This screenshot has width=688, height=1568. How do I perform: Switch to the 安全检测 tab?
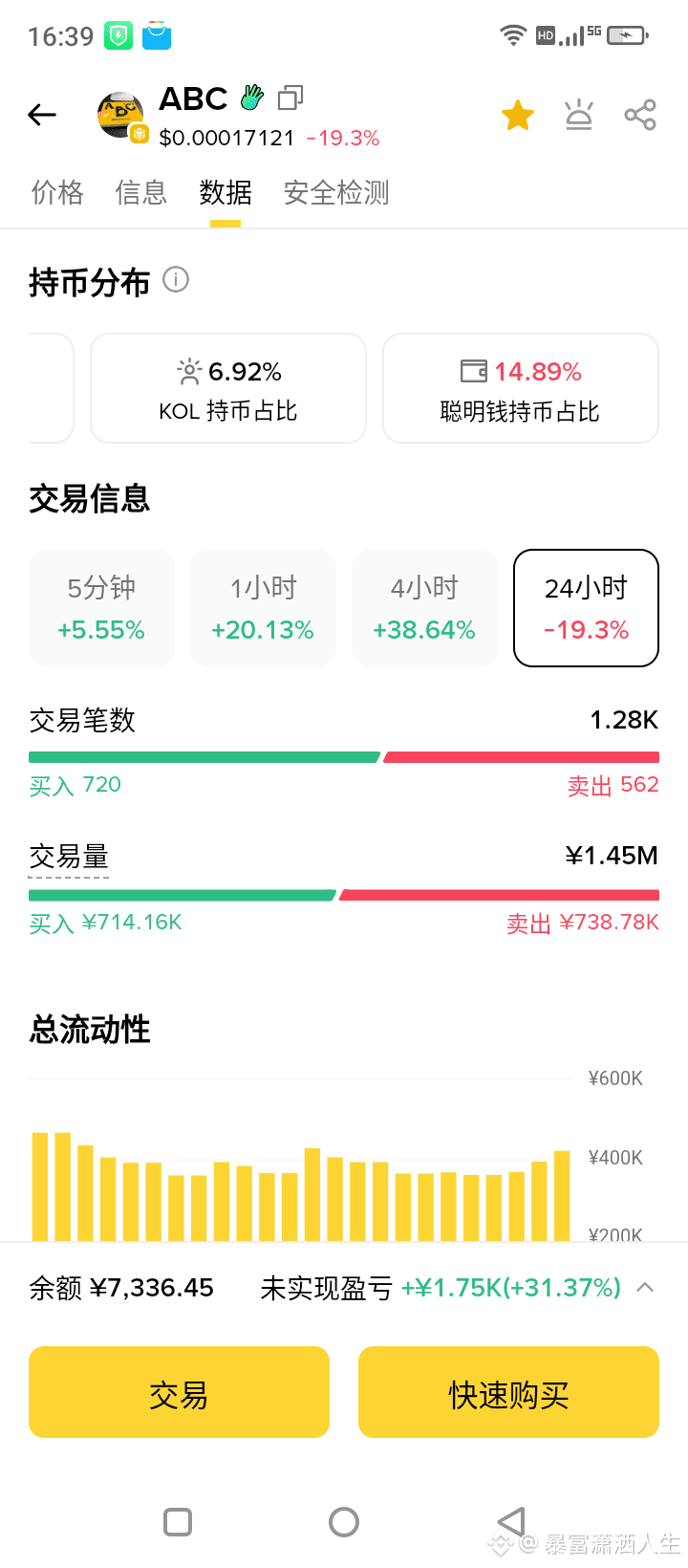[x=334, y=192]
